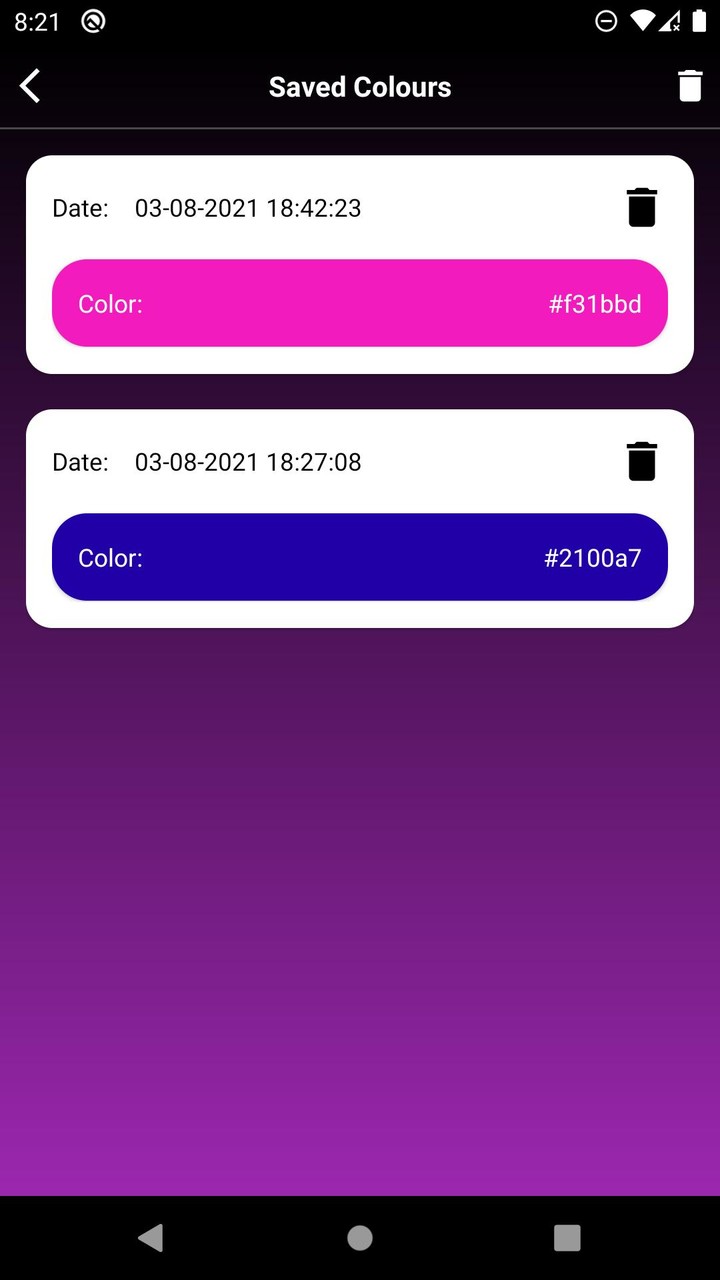This screenshot has width=720, height=1280.
Task: Tap the trash icon on the #2100a7 card
Action: point(641,461)
